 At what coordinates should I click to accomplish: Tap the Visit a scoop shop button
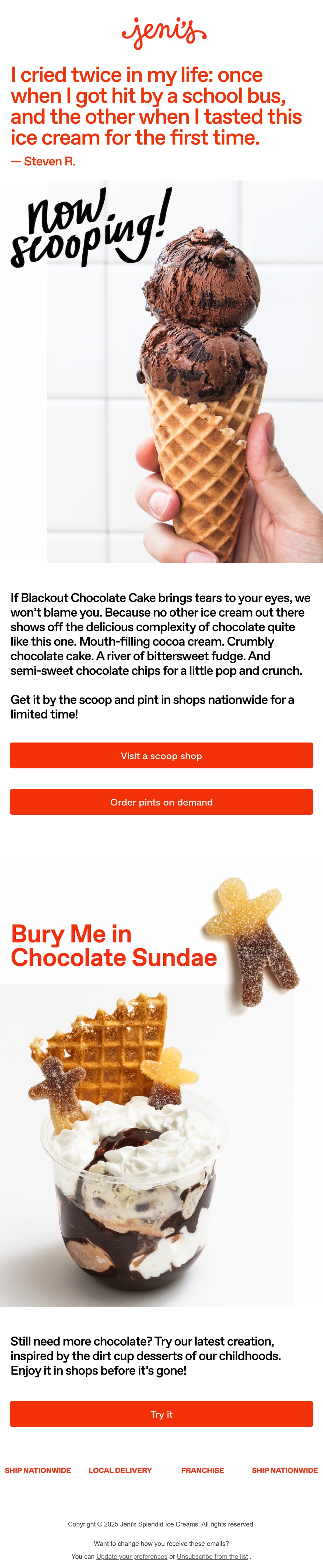[x=161, y=755]
